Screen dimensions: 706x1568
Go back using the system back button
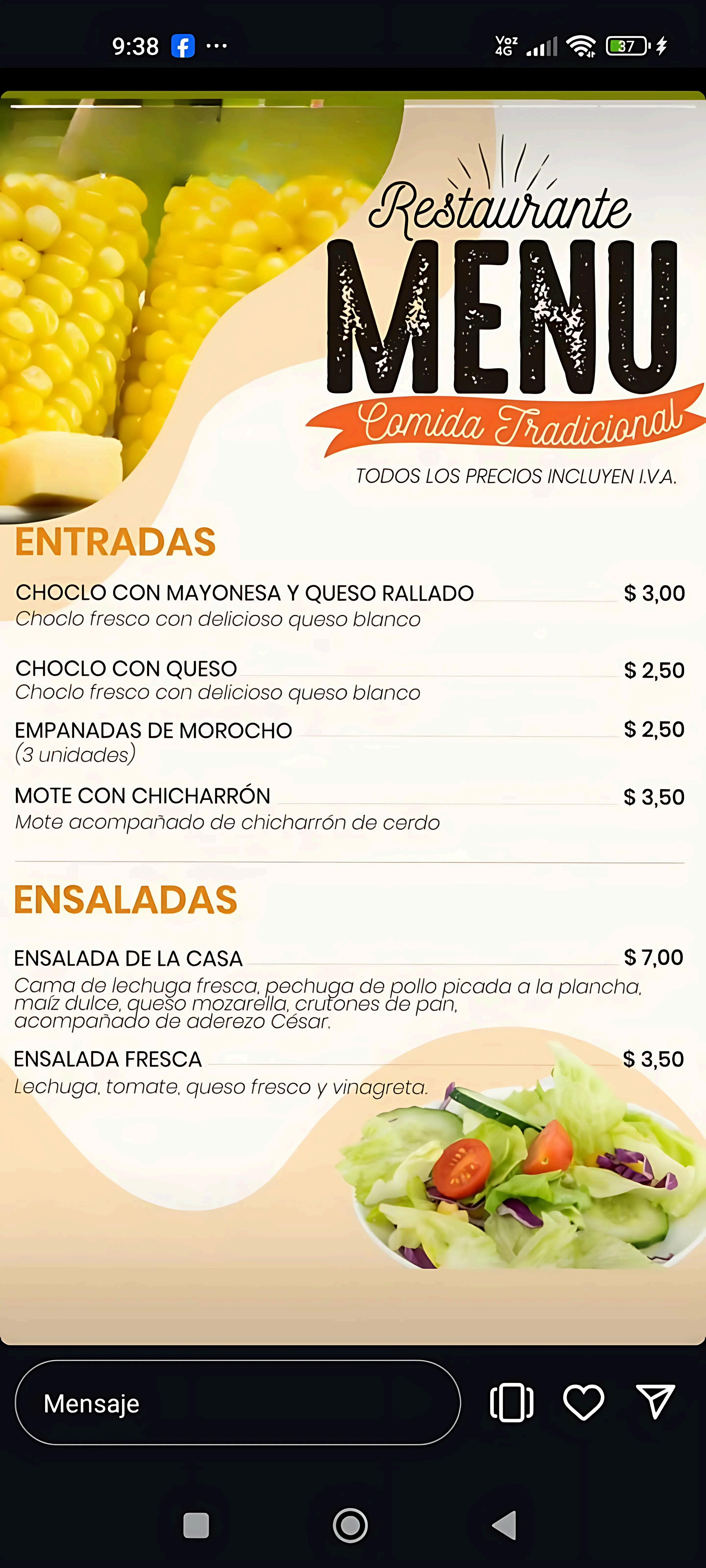504,1525
